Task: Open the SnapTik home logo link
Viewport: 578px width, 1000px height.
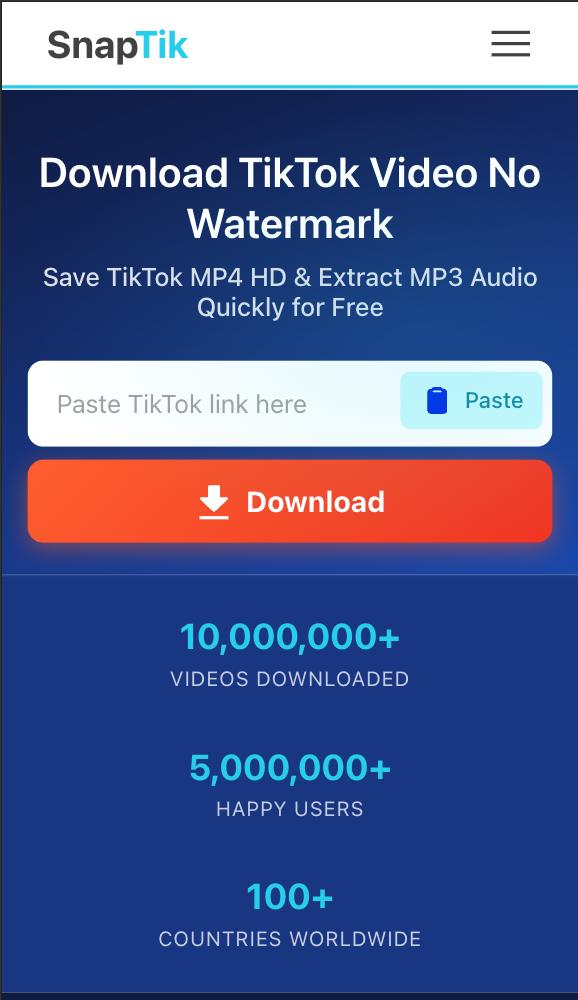Action: [x=117, y=45]
